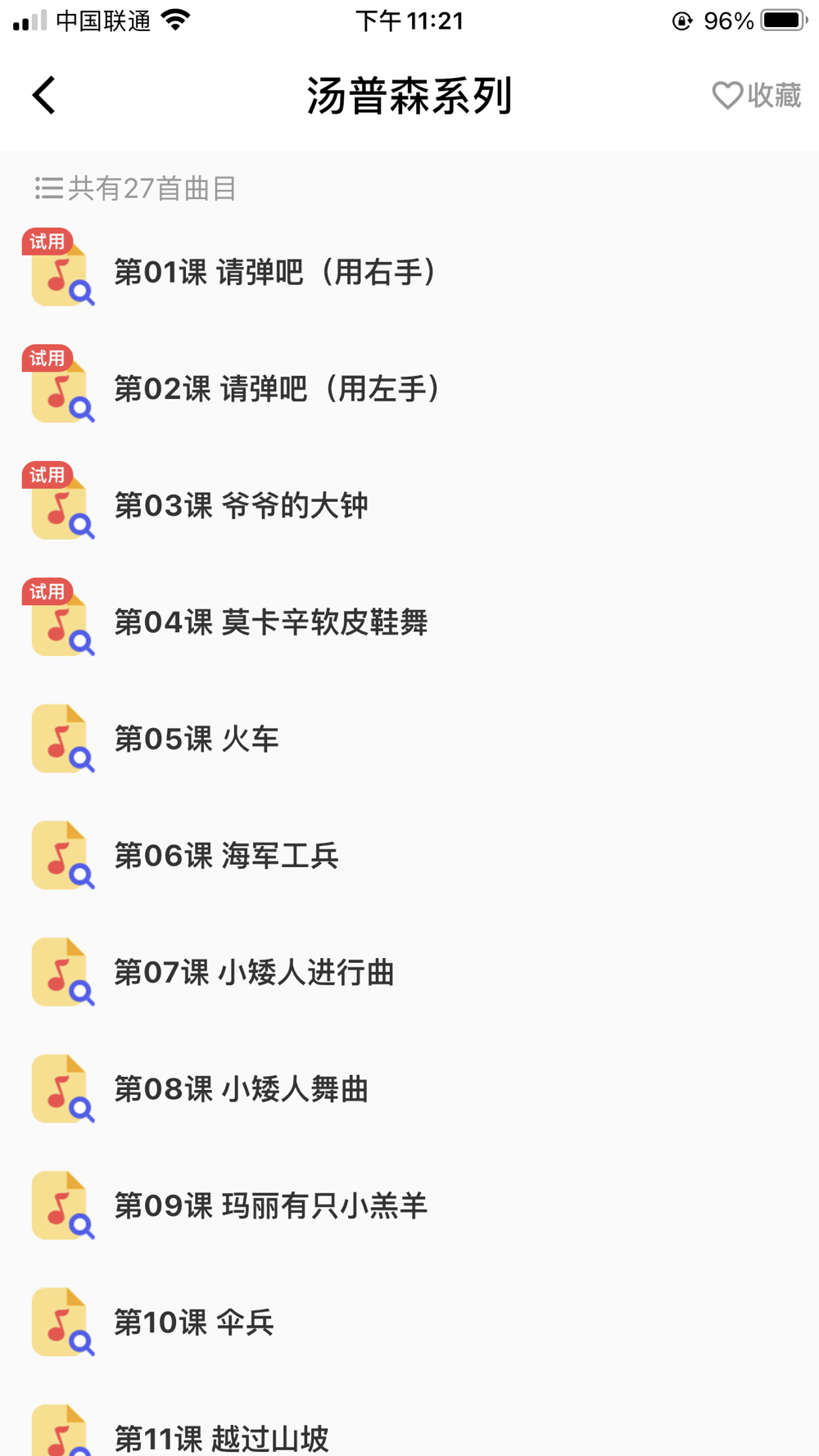Image resolution: width=819 pixels, height=1456 pixels.
Task: Open 第07课 小矮人进行曲
Action: point(409,972)
